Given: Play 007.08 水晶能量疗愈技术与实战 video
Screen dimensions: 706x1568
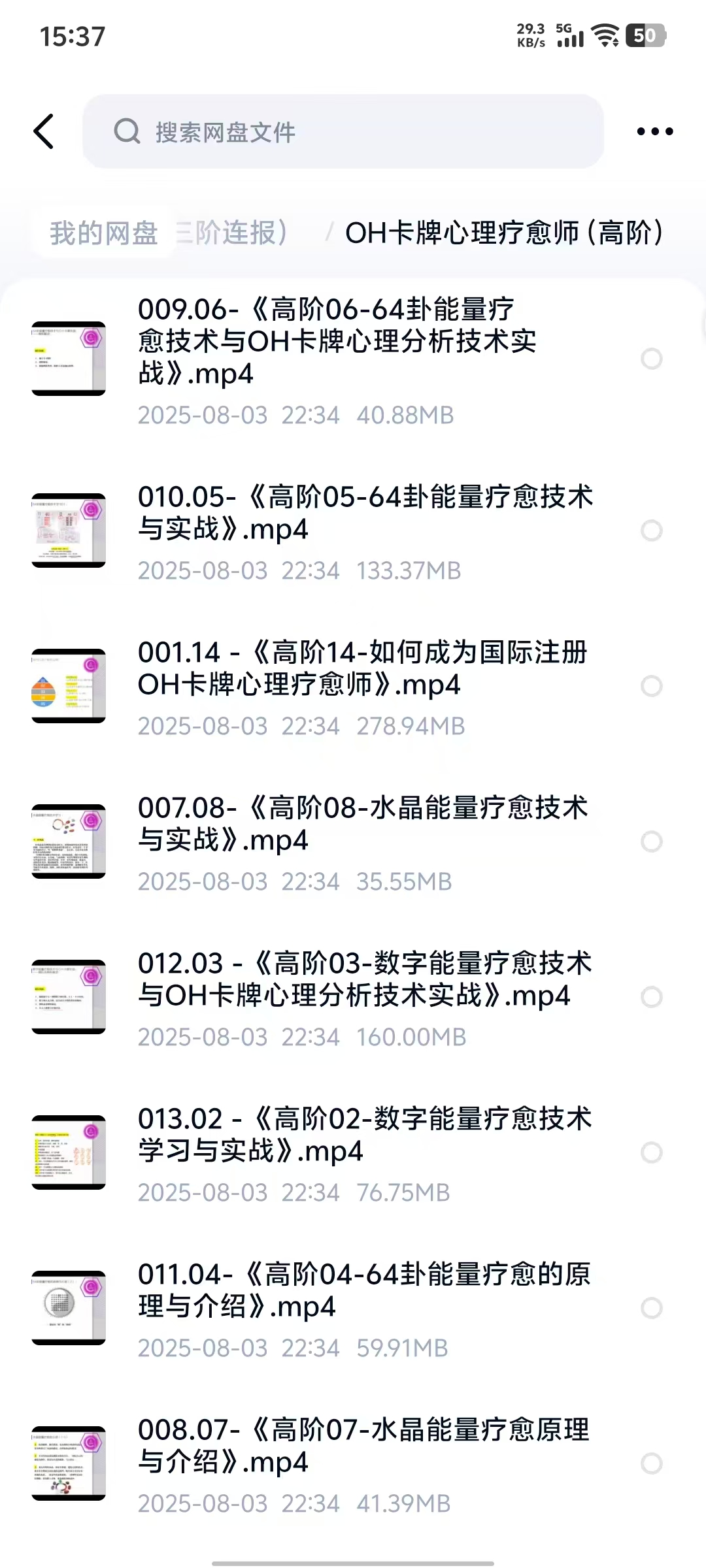Looking at the screenshot, I should (x=363, y=824).
